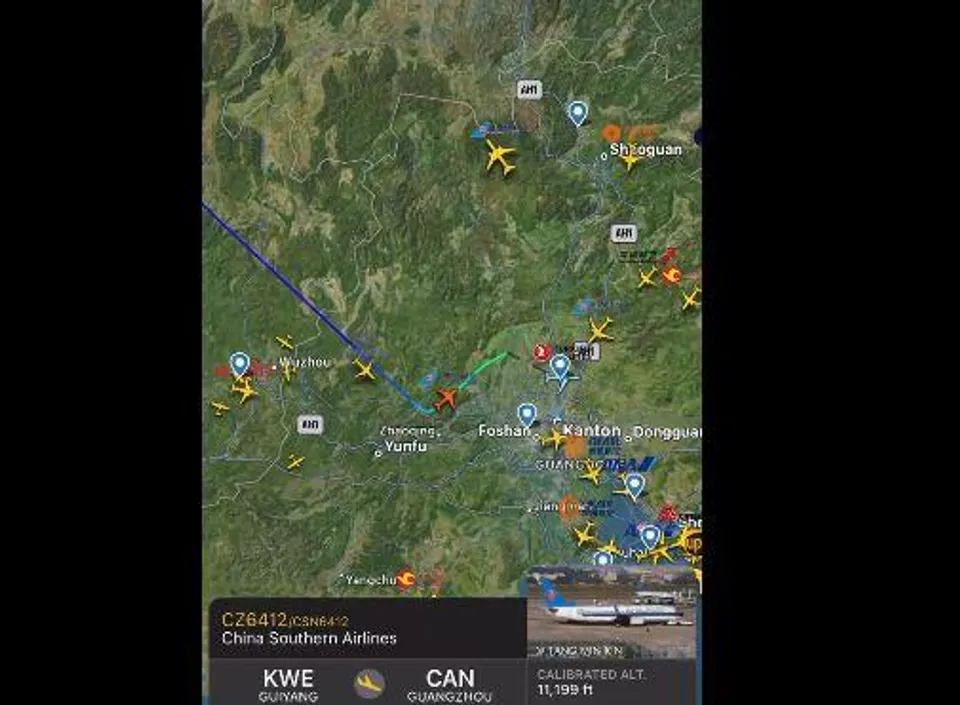This screenshot has height=705, width=960.
Task: Open the China Southern aircraft photo
Action: (611, 612)
